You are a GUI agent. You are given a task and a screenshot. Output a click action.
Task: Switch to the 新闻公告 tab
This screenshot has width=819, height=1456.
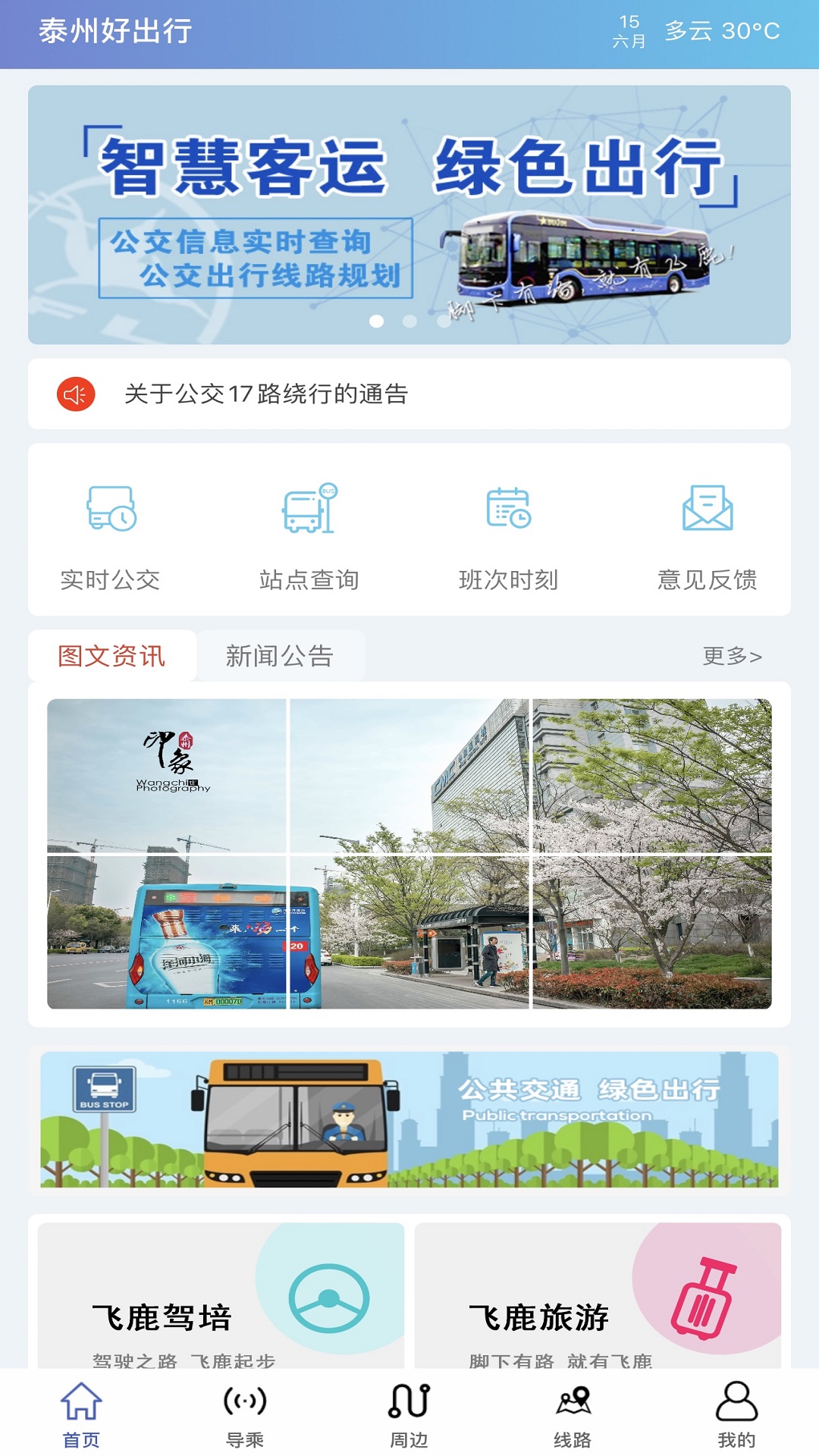(280, 656)
